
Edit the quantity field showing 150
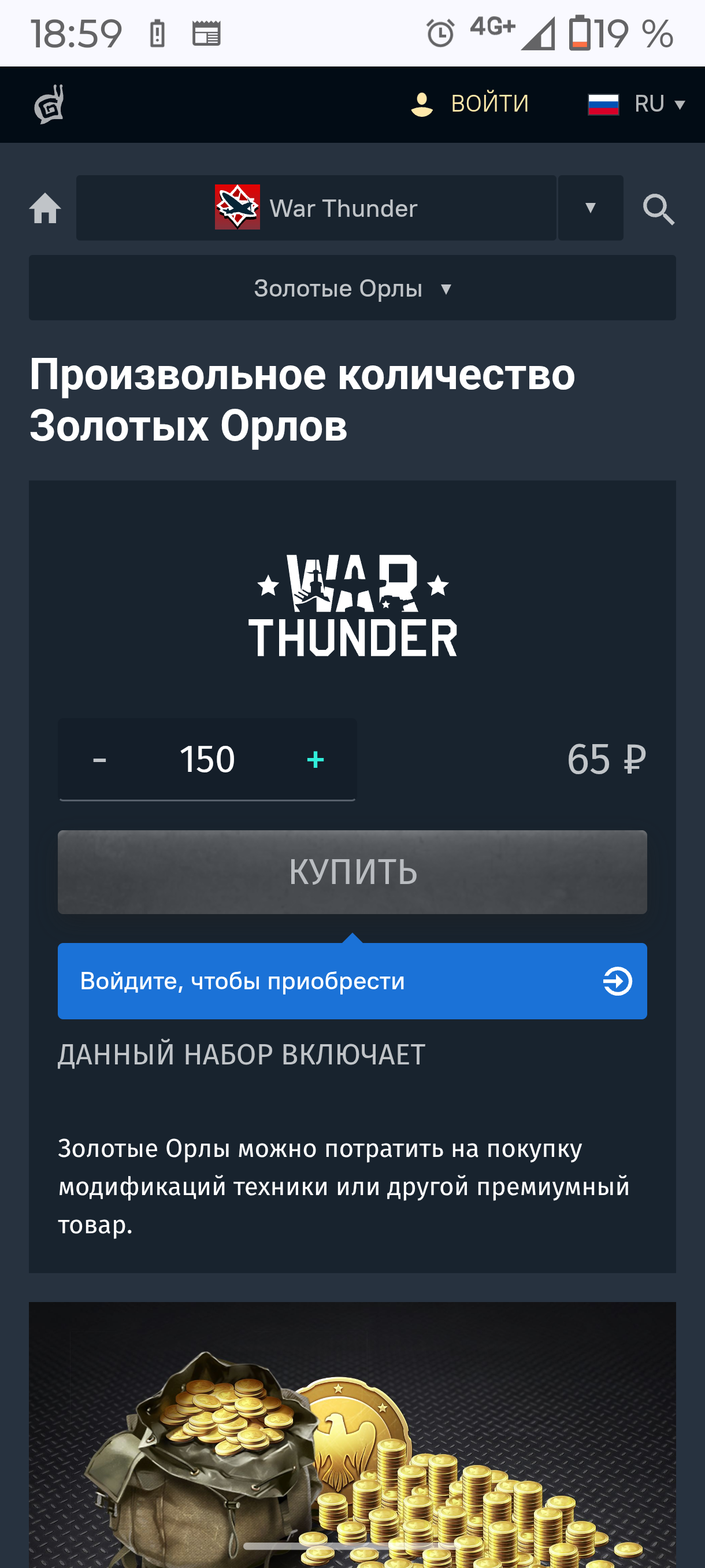[207, 760]
